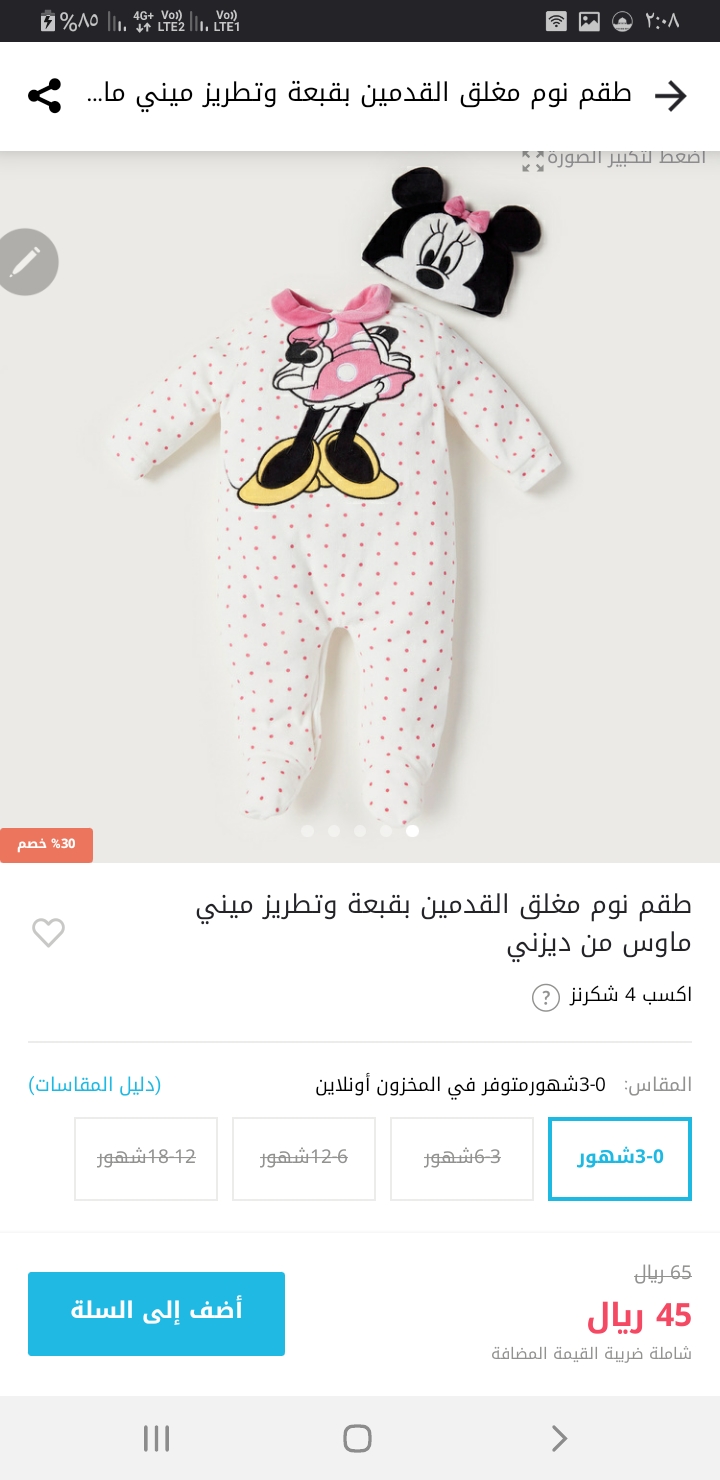
Task: Add product to wishlist with the heart icon
Action: point(48,932)
